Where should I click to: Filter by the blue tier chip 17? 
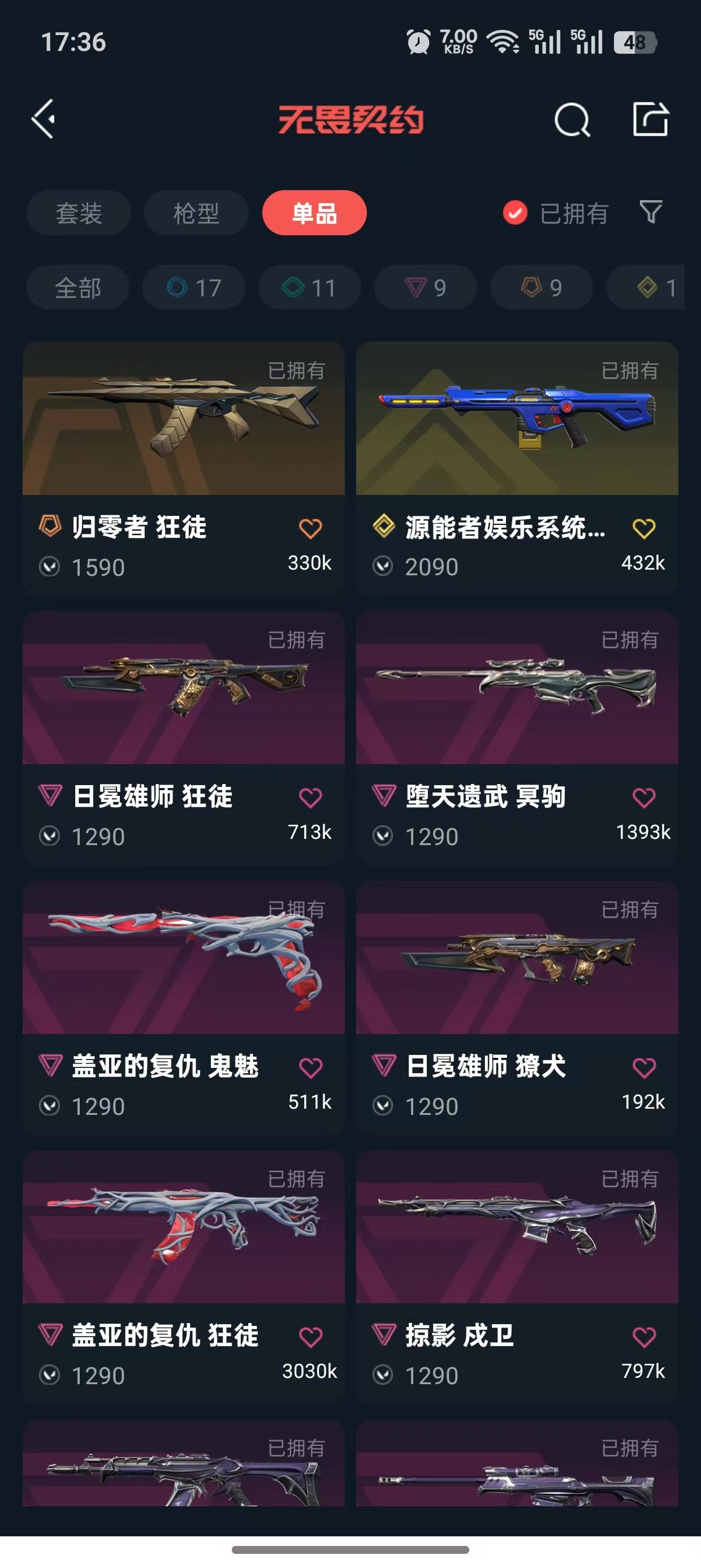click(x=193, y=287)
